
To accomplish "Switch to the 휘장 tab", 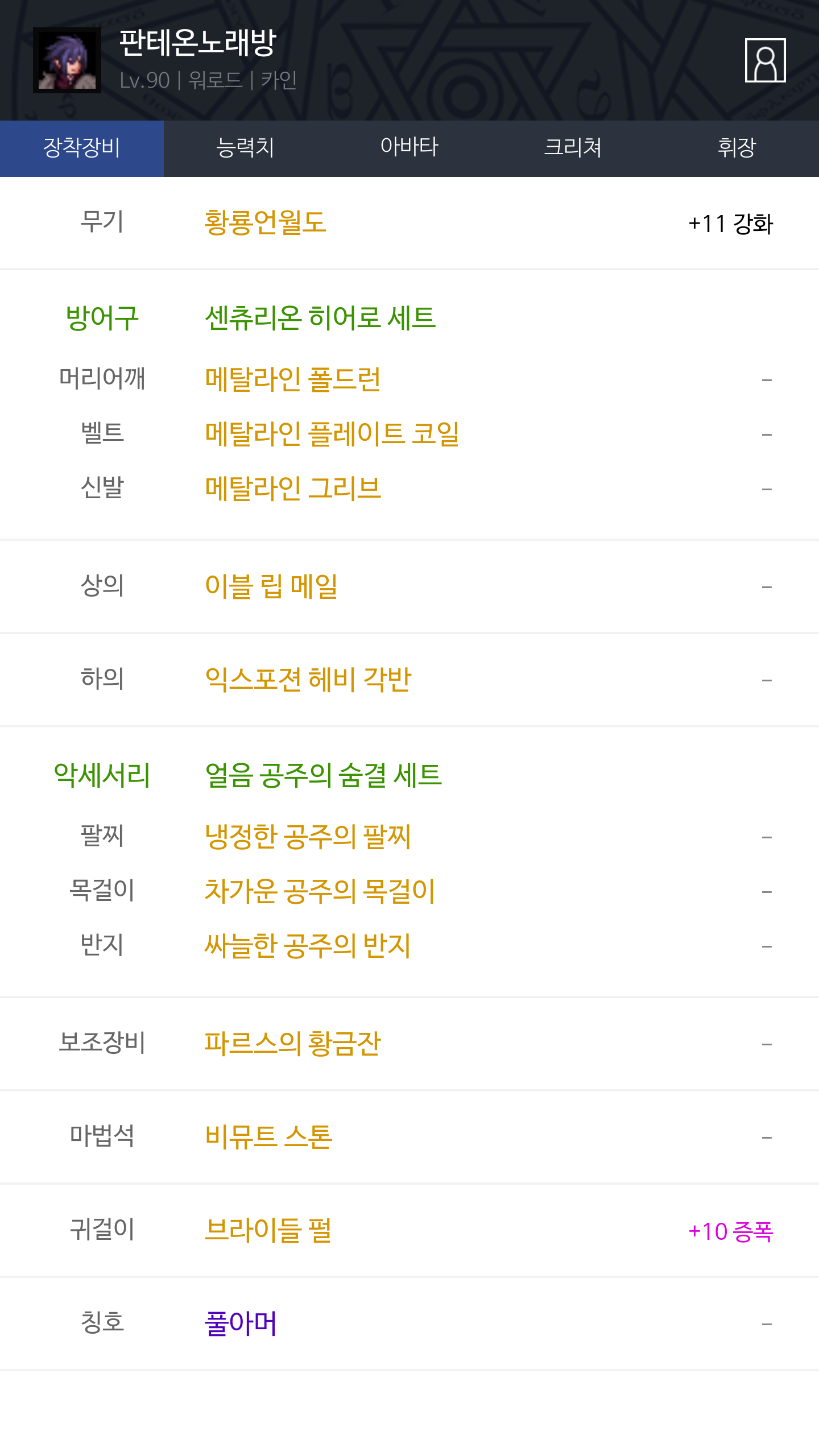I will 737,148.
